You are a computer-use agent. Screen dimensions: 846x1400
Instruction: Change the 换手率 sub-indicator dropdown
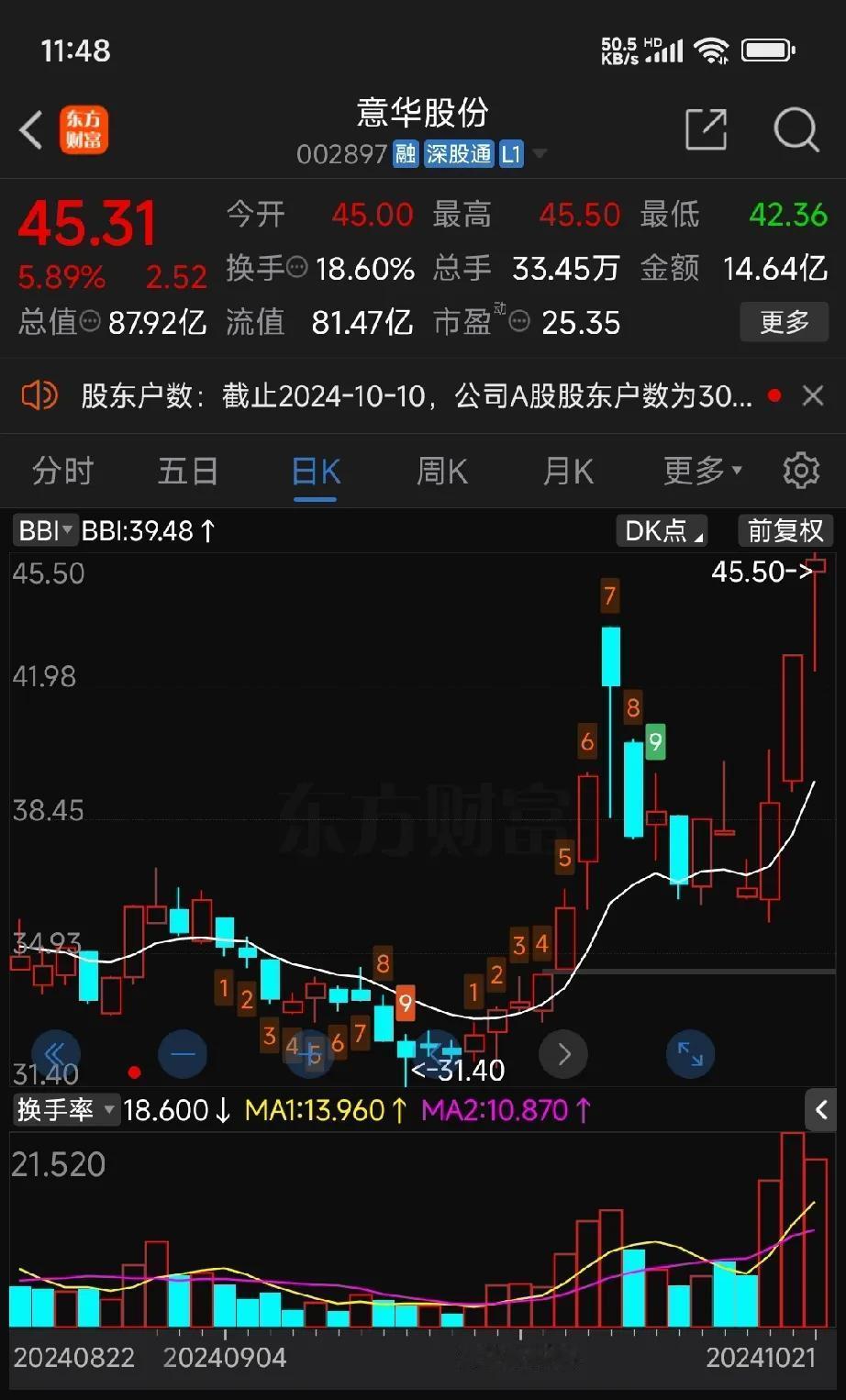[x=66, y=1110]
